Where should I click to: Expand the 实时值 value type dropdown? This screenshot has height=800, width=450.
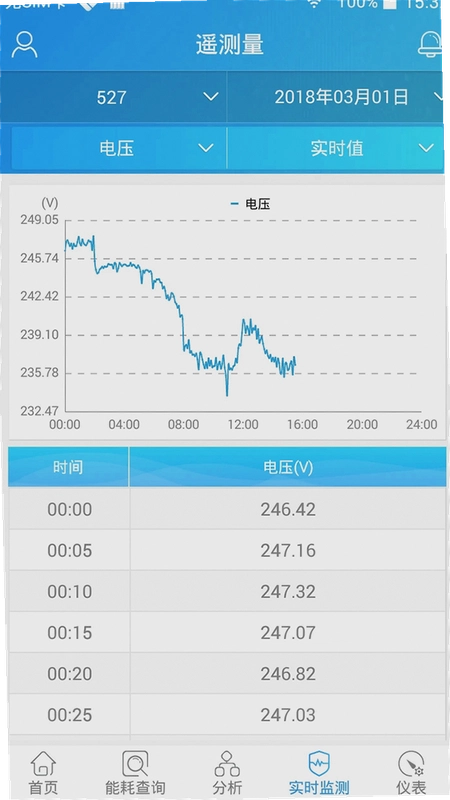335,148
